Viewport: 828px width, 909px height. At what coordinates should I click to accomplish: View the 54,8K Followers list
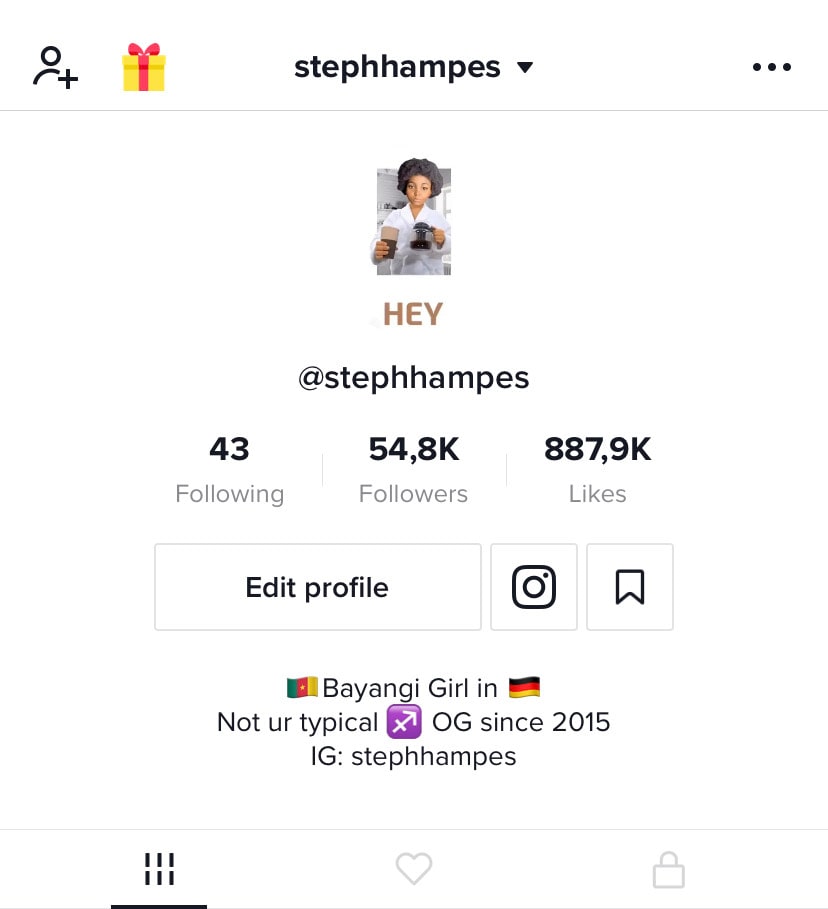point(413,469)
